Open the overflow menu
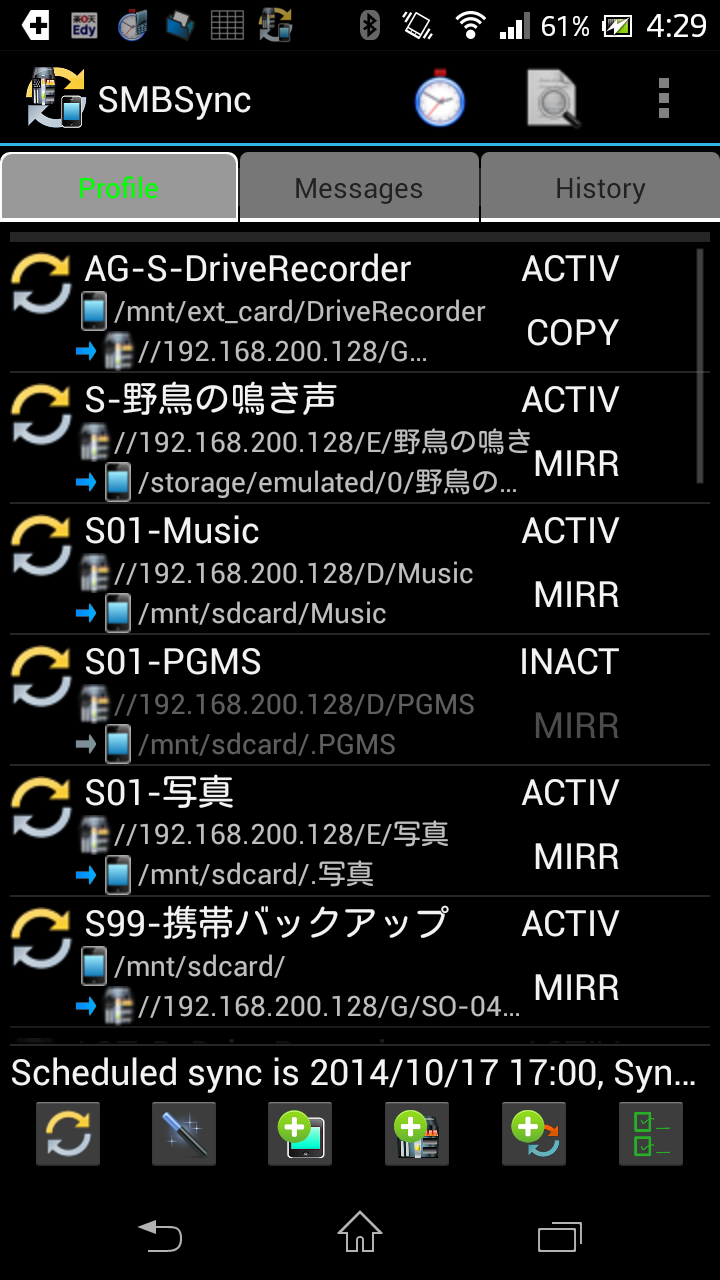Viewport: 720px width, 1280px height. [x=663, y=99]
